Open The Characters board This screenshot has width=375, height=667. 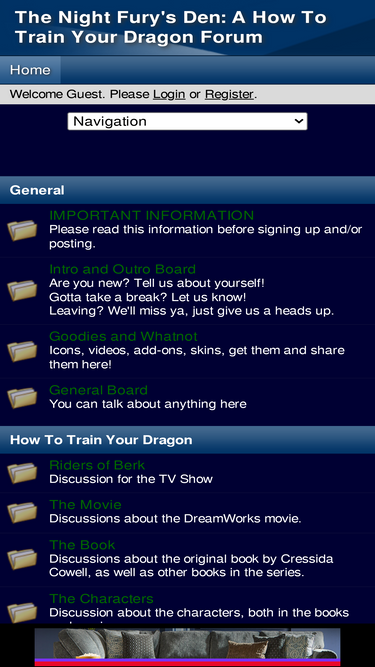[101, 599]
